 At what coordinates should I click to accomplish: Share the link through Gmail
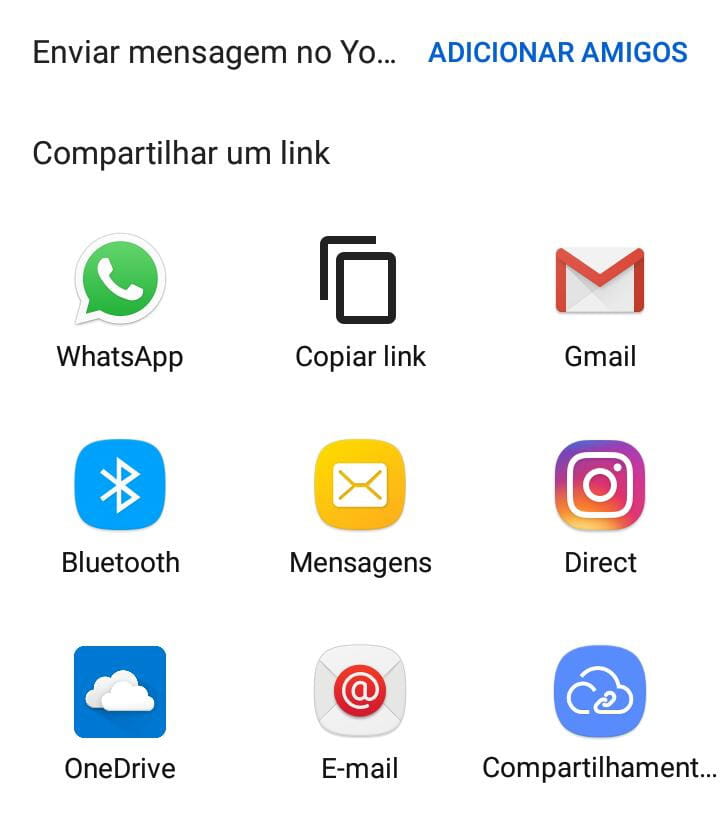pyautogui.click(x=600, y=281)
